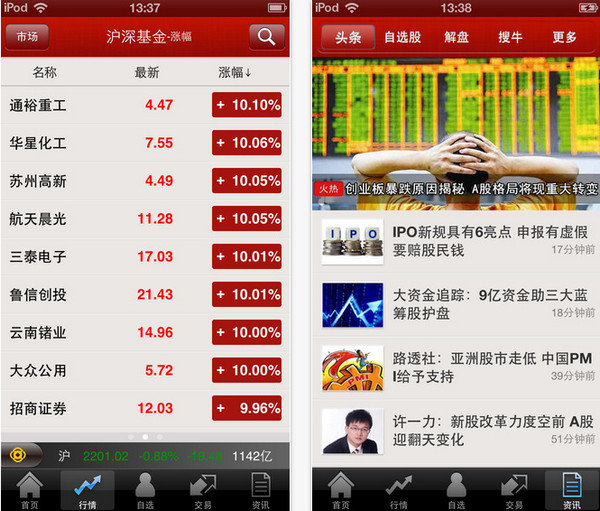Sort by the 涨幅 column header
600x511 pixels.
coord(235,72)
